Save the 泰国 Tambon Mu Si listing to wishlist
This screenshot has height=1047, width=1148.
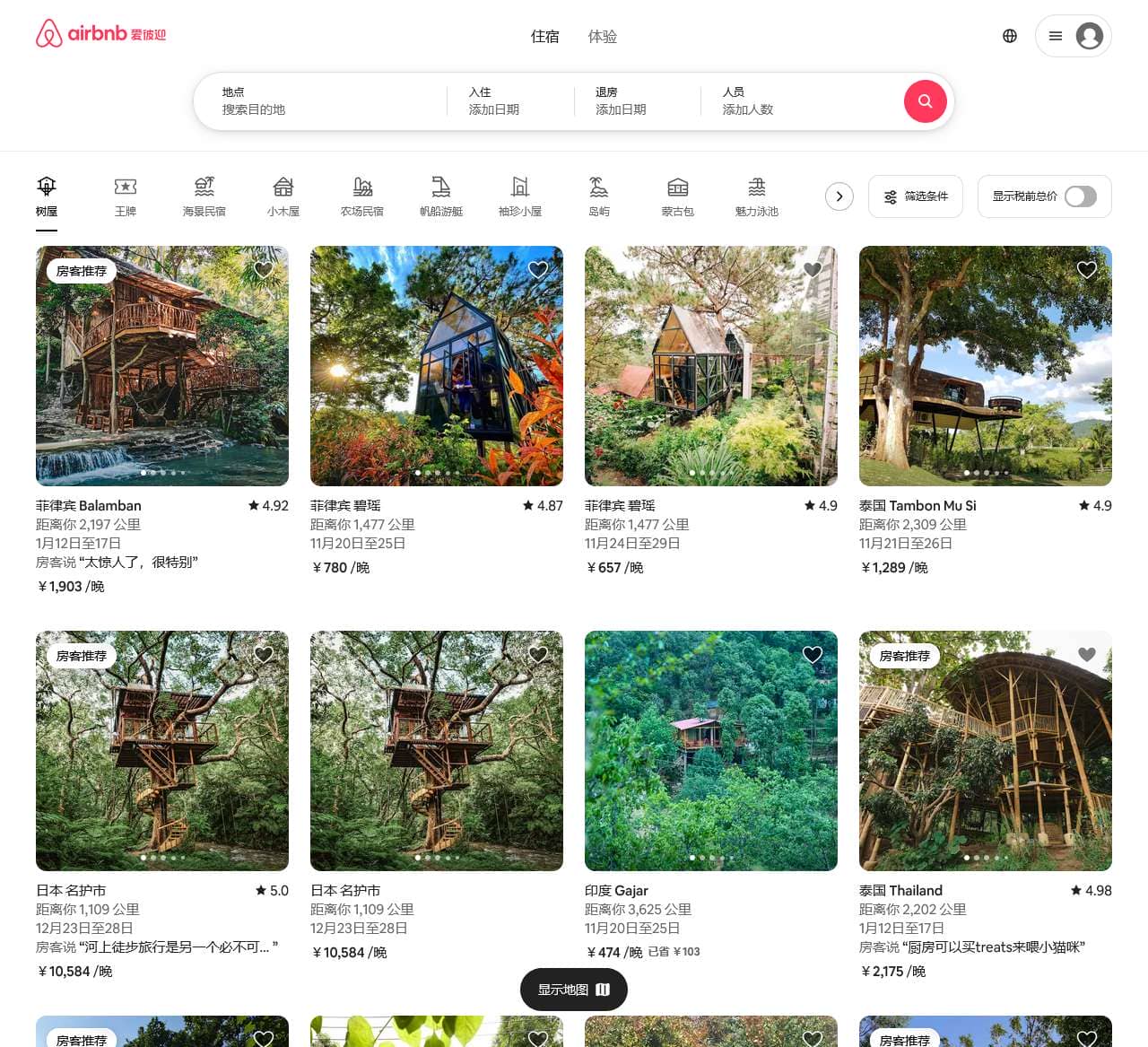point(1086,270)
